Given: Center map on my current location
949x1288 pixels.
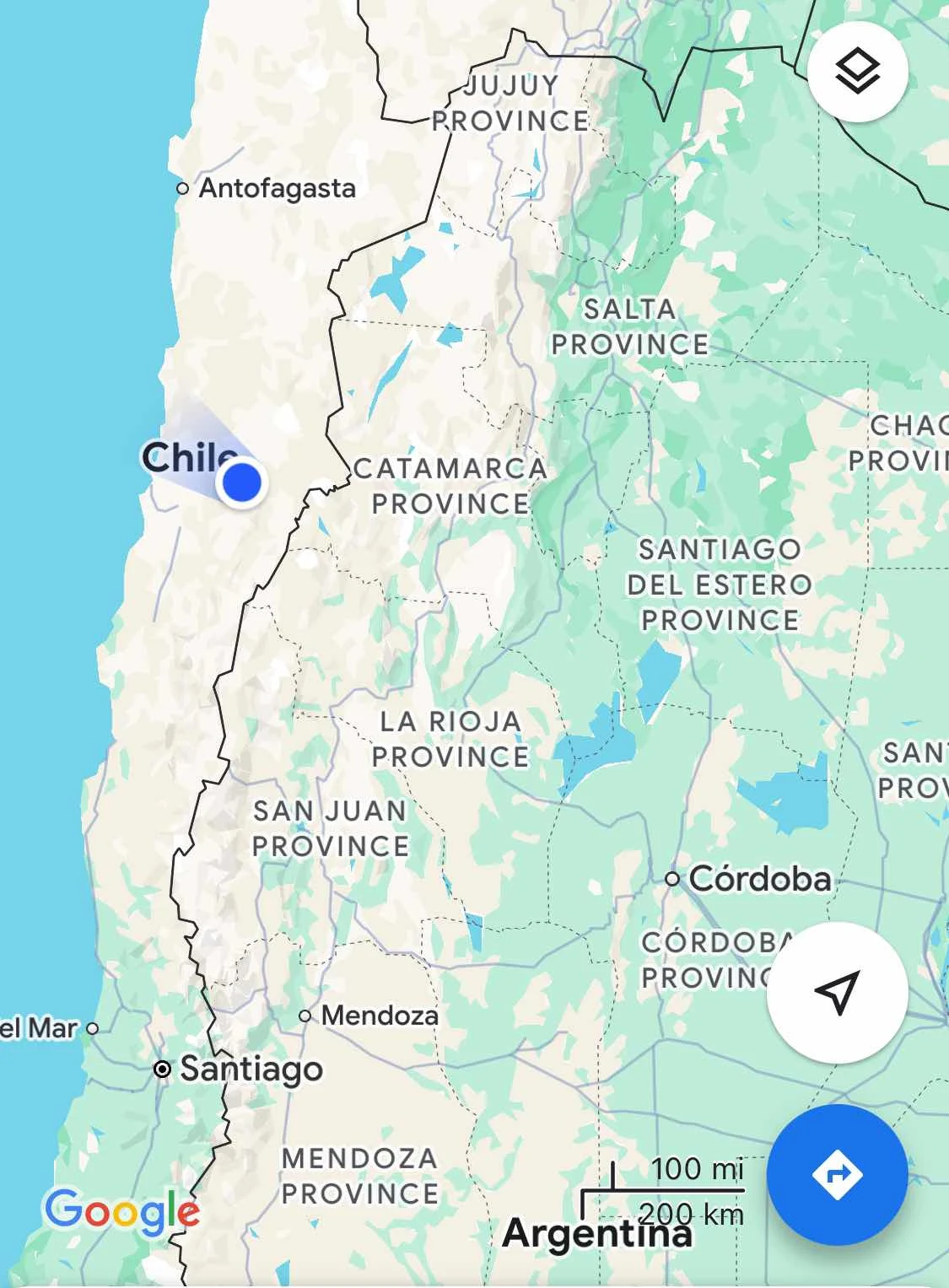Looking at the screenshot, I should click(x=837, y=992).
